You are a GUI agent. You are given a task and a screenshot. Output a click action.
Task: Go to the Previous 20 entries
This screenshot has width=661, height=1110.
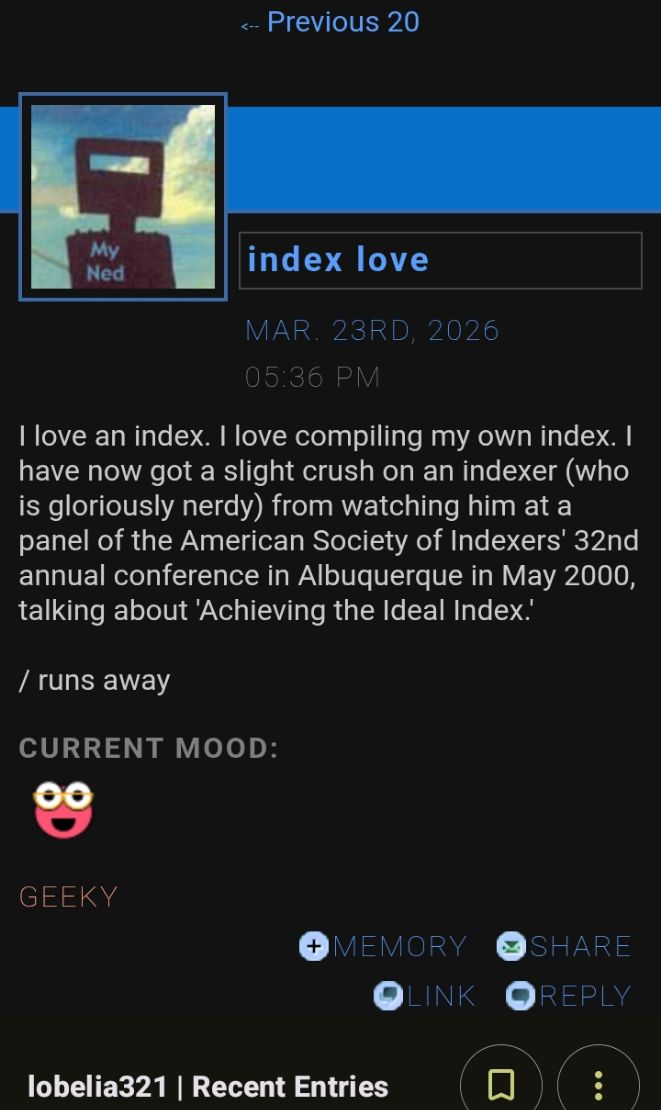[x=331, y=22]
